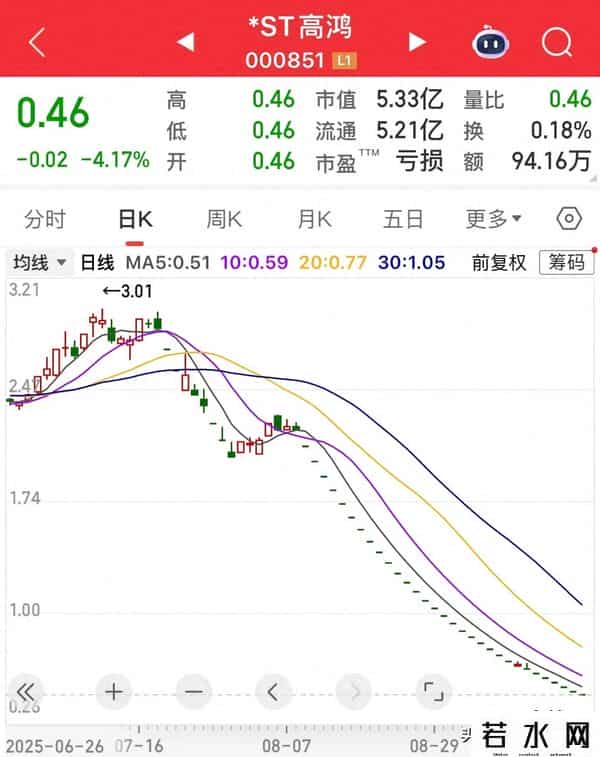This screenshot has height=757, width=600.
Task: Switch to the 周K chart tab
Action: click(224, 219)
